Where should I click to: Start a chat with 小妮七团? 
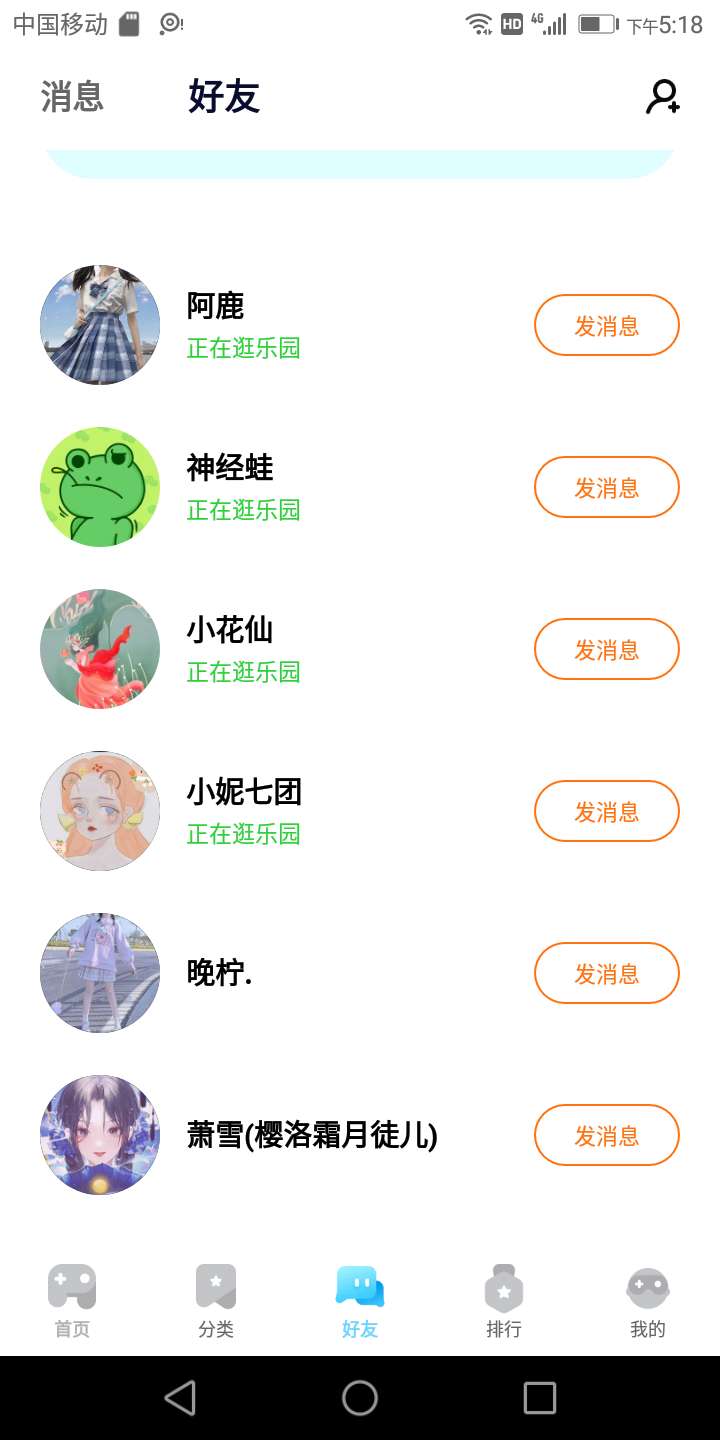pyautogui.click(x=606, y=811)
